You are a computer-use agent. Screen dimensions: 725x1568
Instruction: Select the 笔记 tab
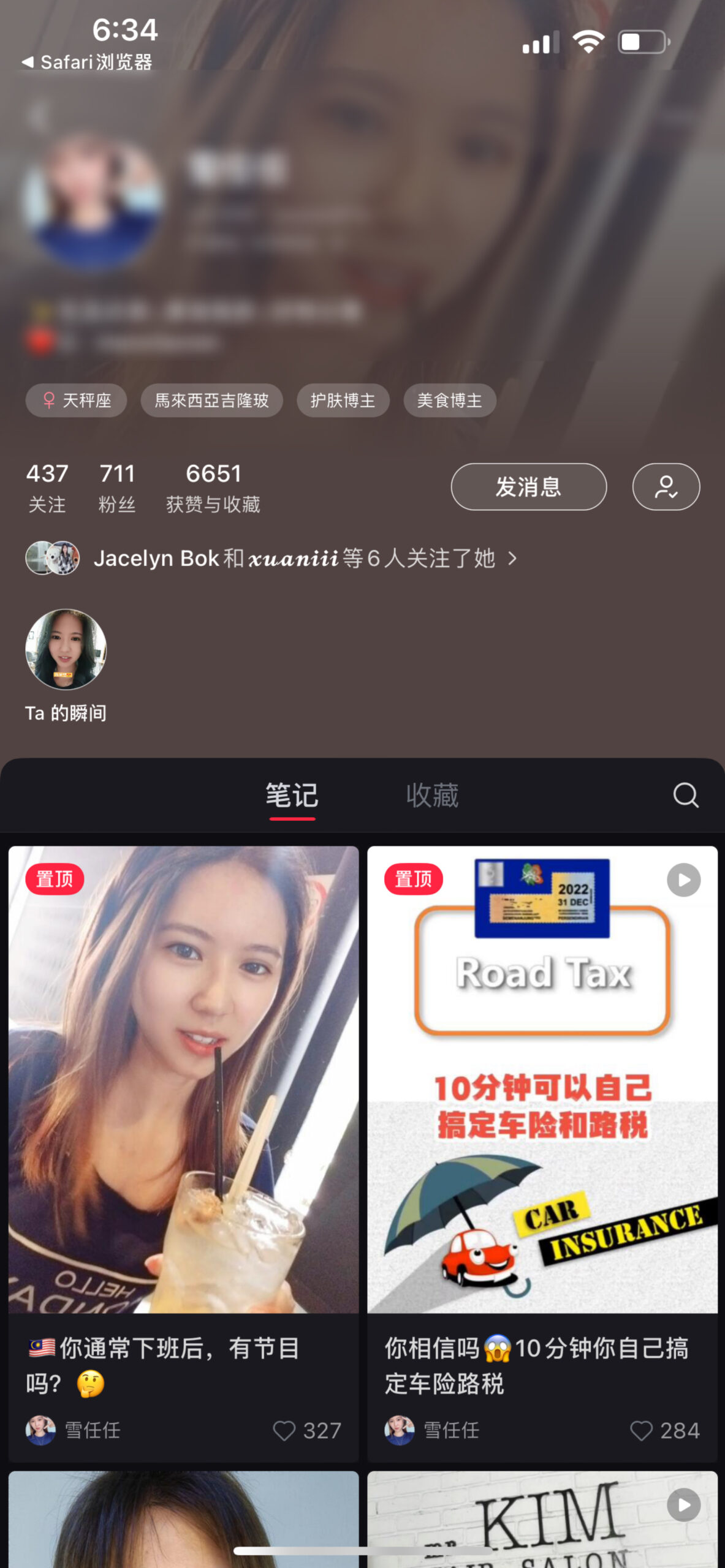click(292, 796)
